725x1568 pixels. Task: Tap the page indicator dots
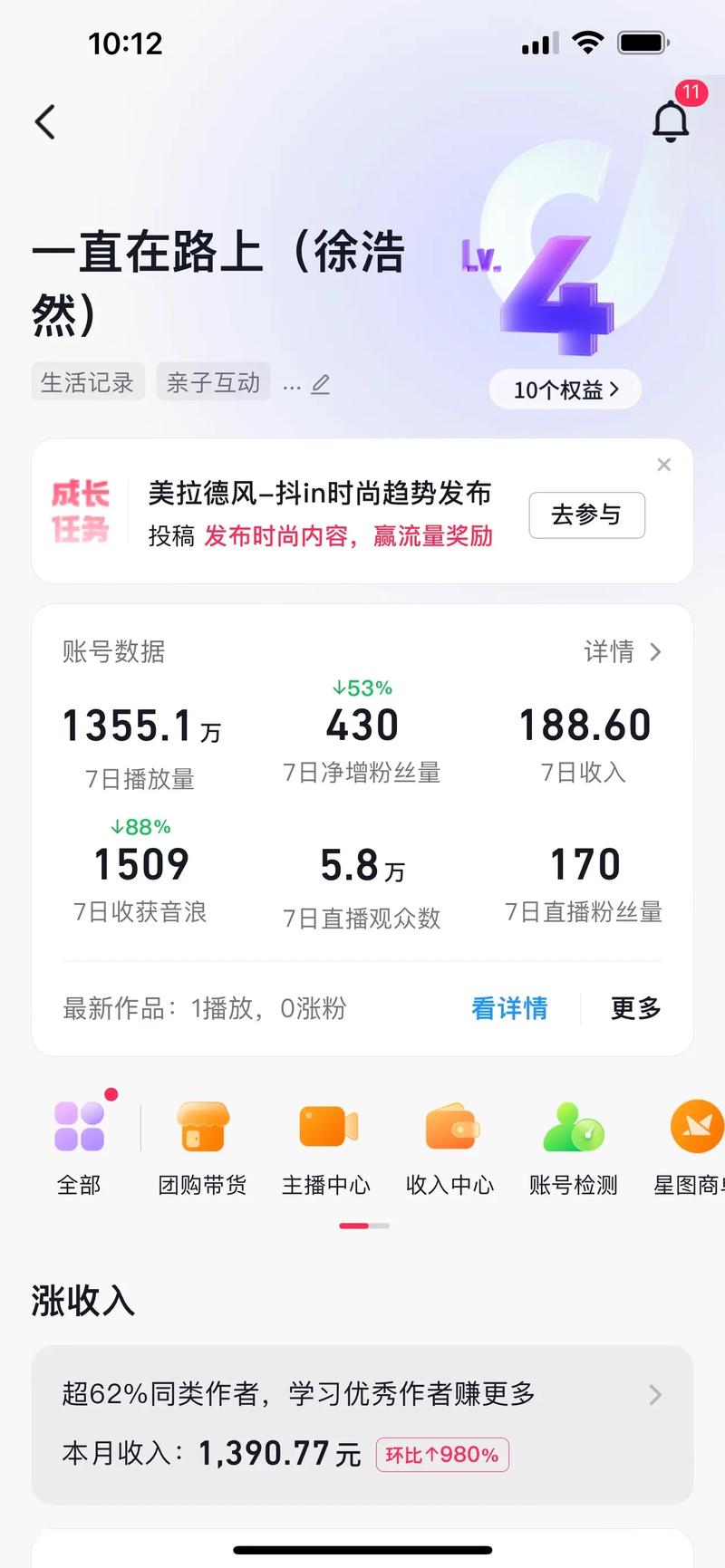pyautogui.click(x=362, y=1224)
